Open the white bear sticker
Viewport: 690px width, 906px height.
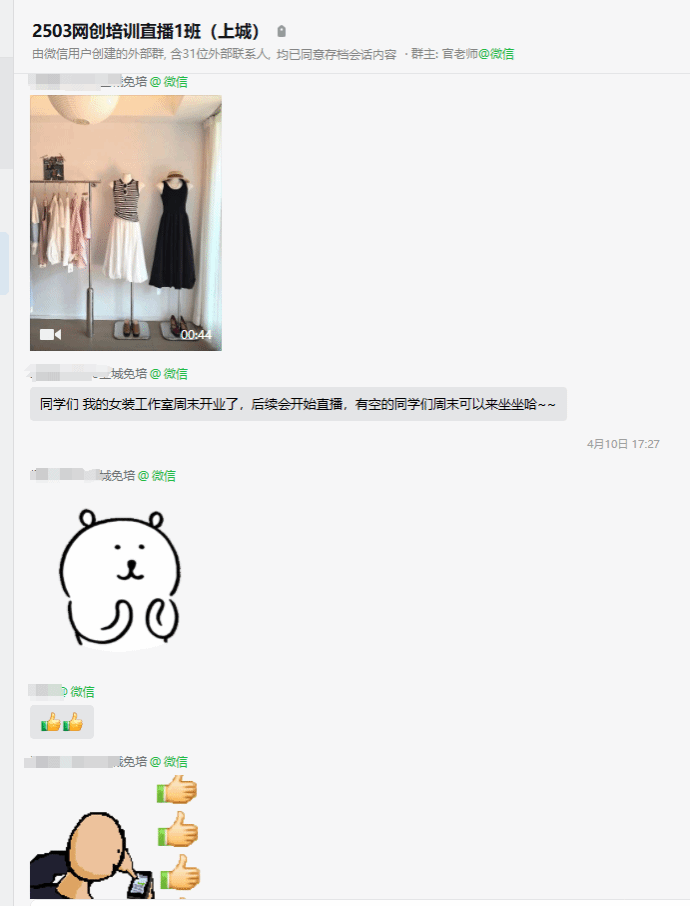click(x=120, y=578)
